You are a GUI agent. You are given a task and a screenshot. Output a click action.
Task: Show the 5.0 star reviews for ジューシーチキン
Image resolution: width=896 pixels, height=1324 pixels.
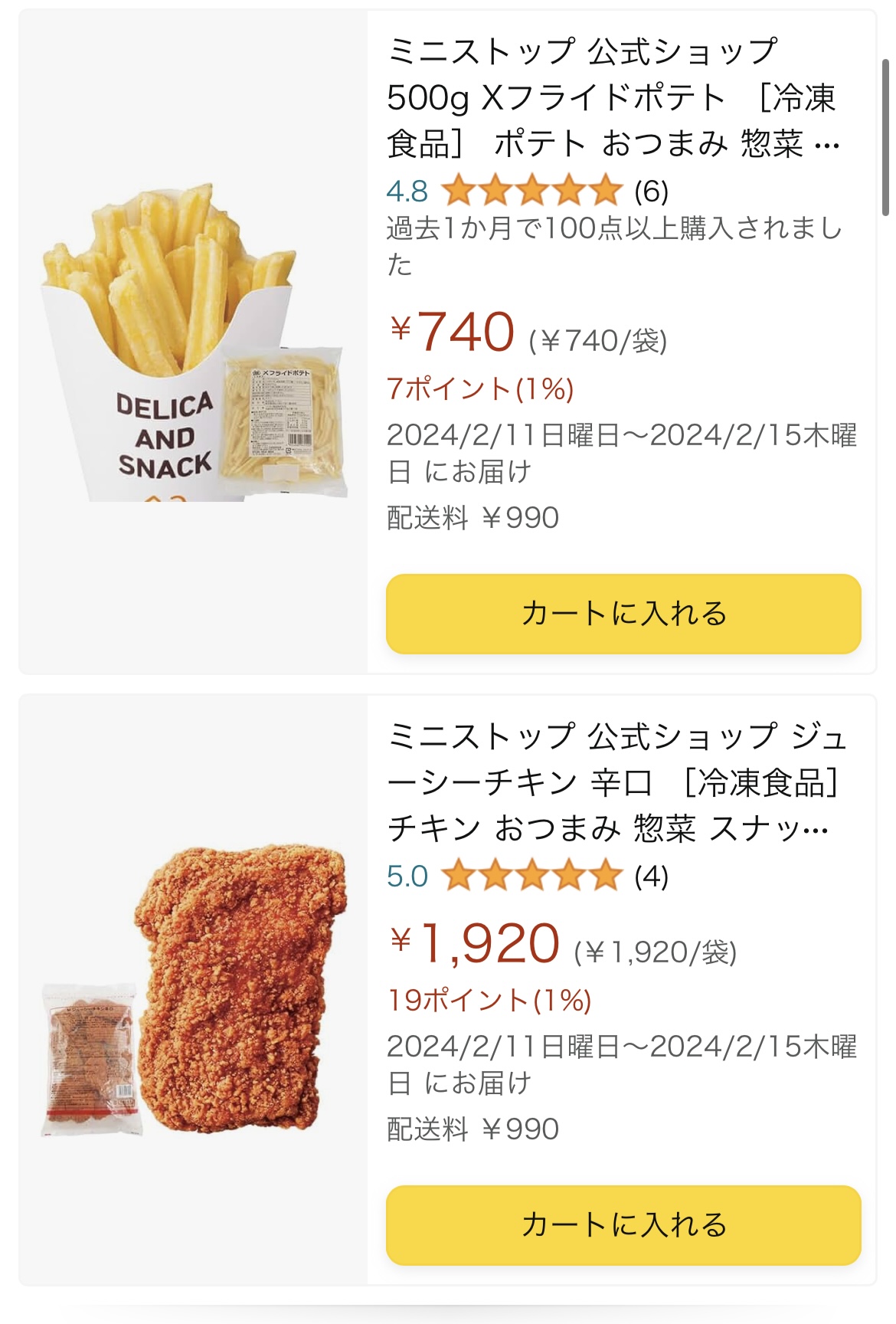[530, 876]
